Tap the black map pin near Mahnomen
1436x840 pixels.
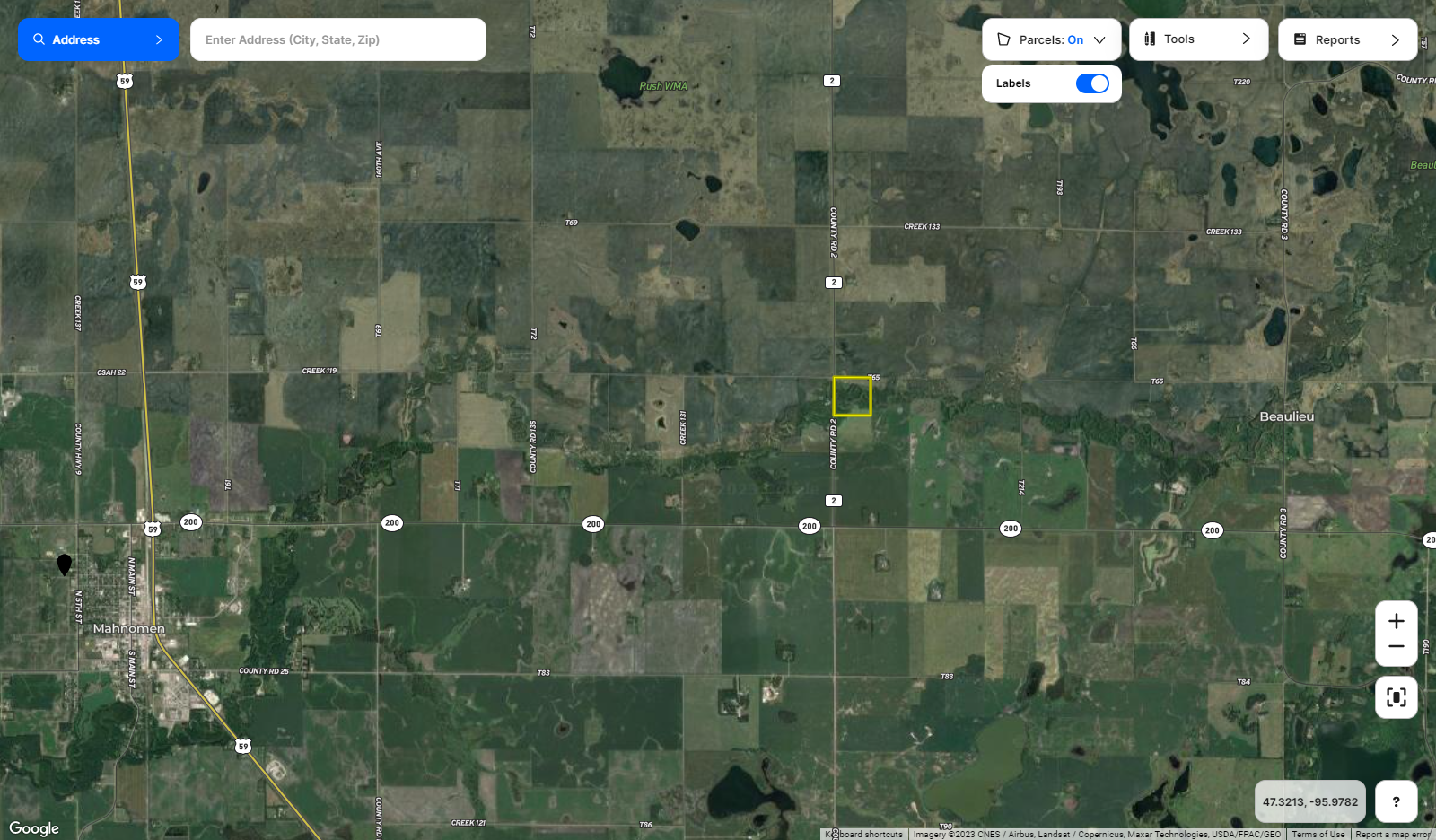pos(64,564)
